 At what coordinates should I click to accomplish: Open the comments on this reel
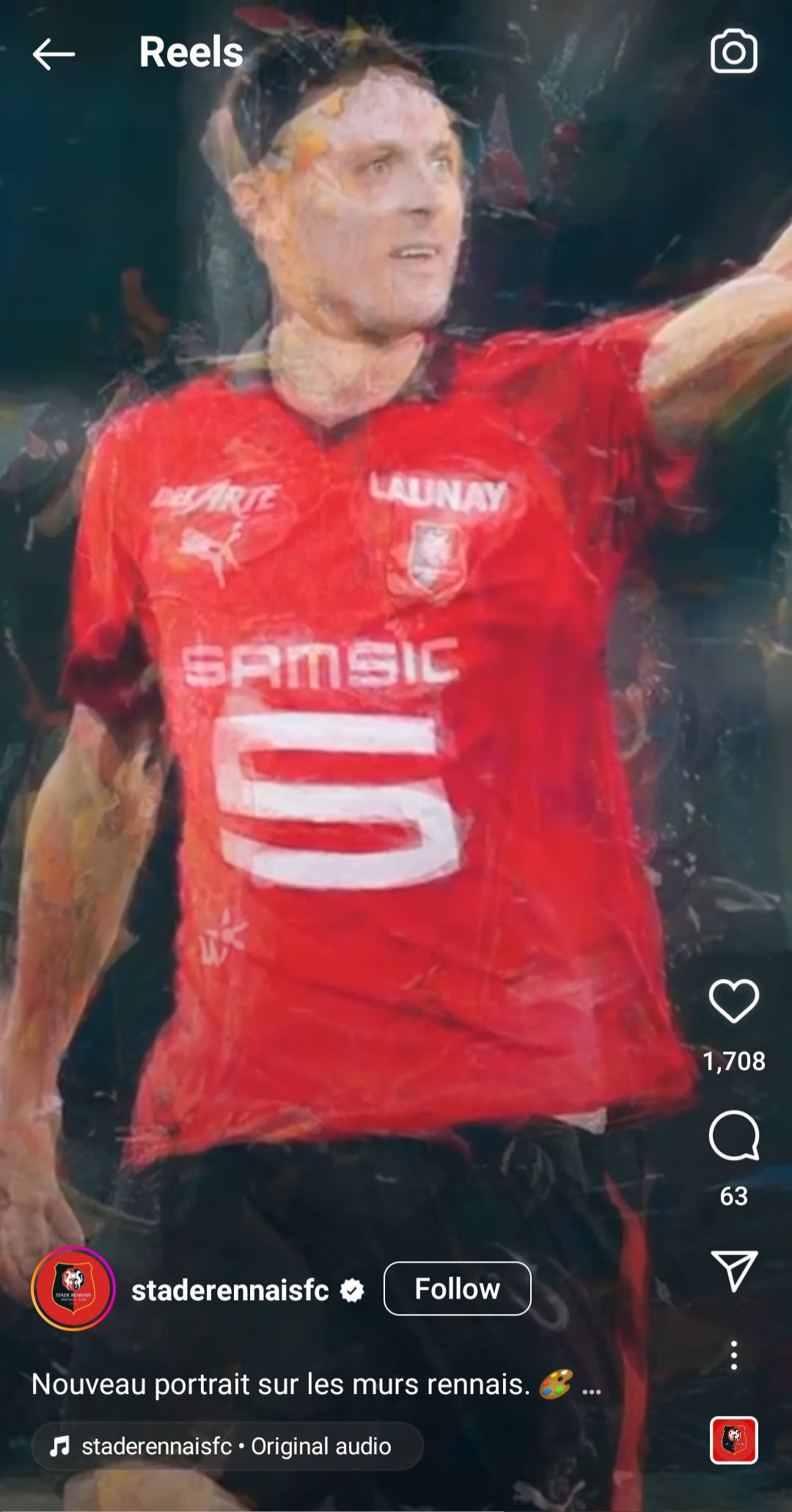733,1136
